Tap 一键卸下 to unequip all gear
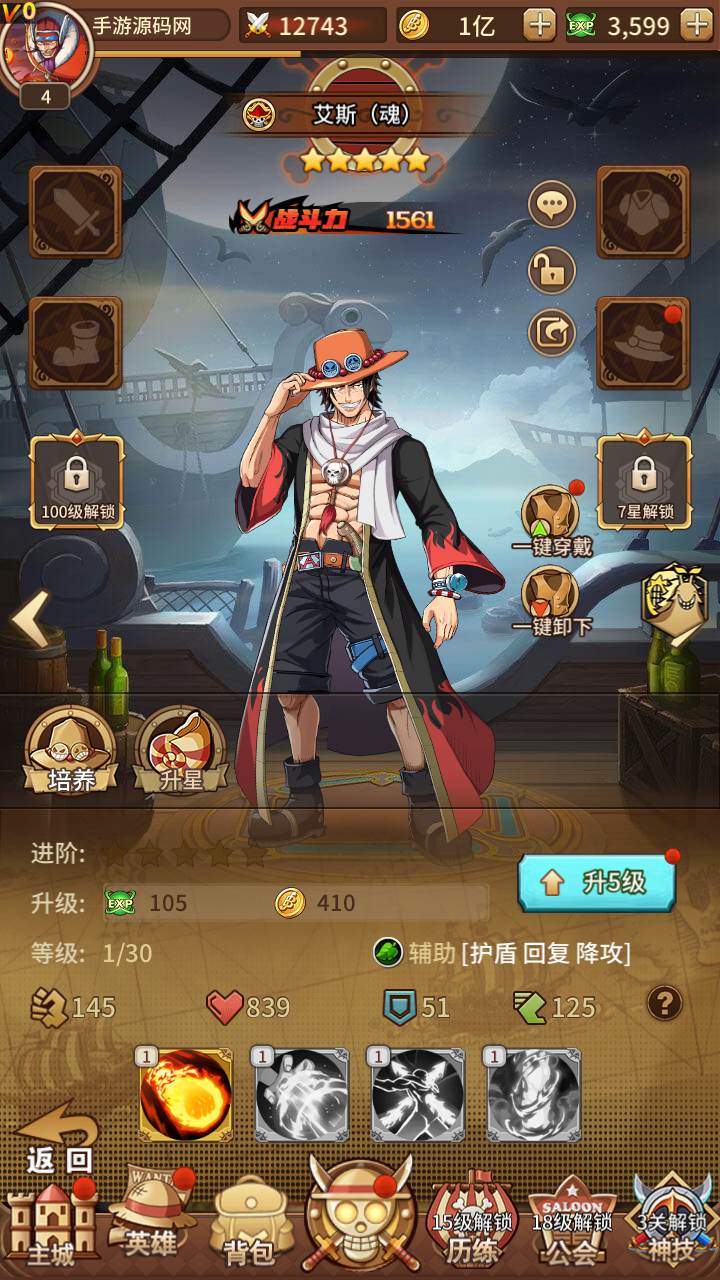 552,599
